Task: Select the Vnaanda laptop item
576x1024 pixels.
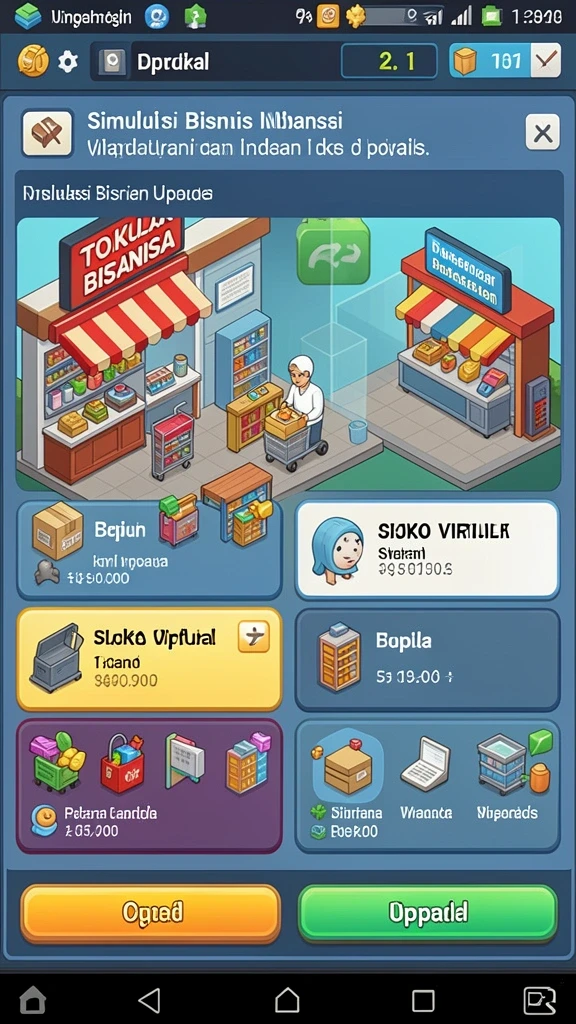Action: coord(426,777)
